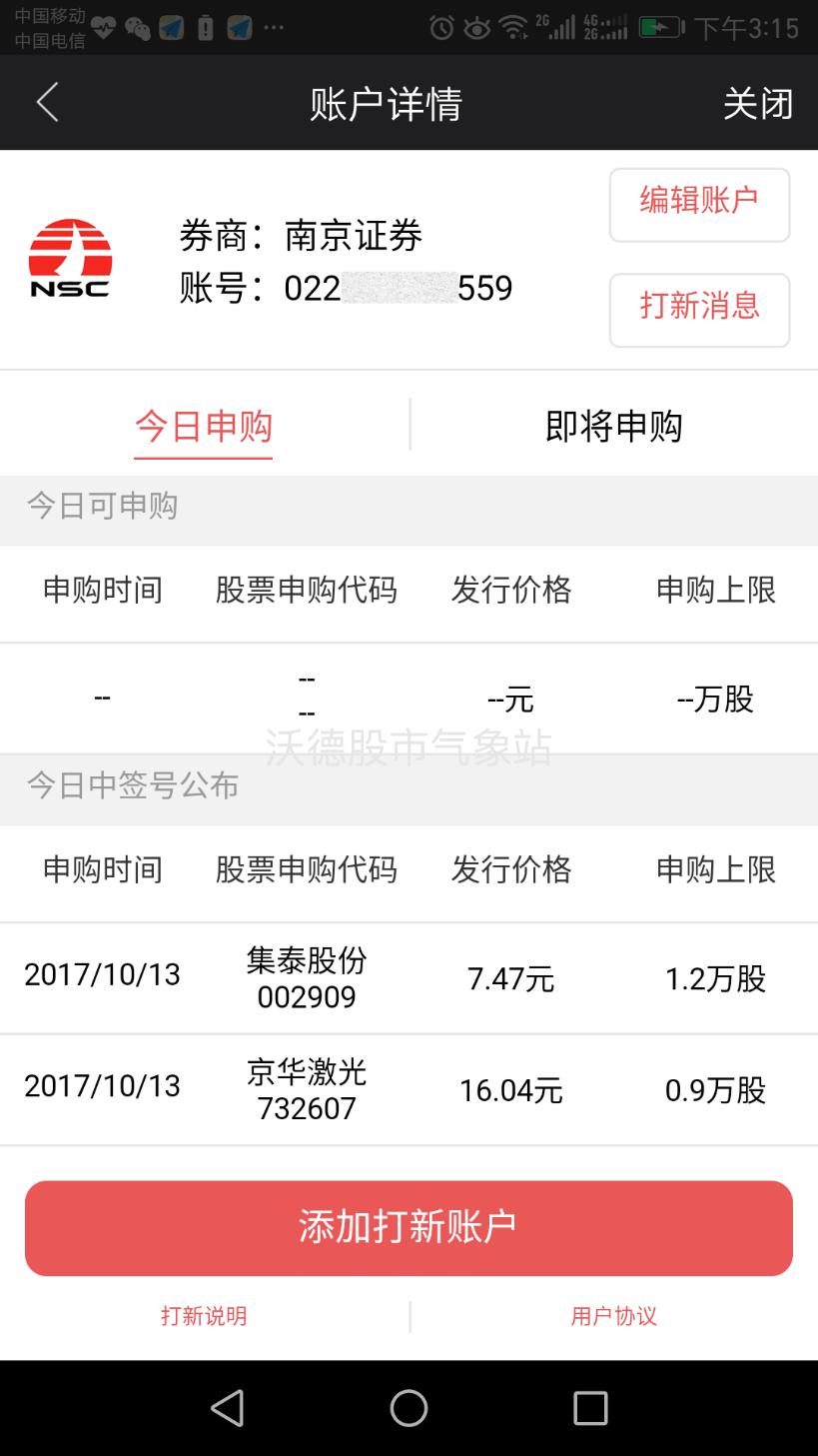
Task: Open the system recent apps button
Action: pyautogui.click(x=590, y=1408)
